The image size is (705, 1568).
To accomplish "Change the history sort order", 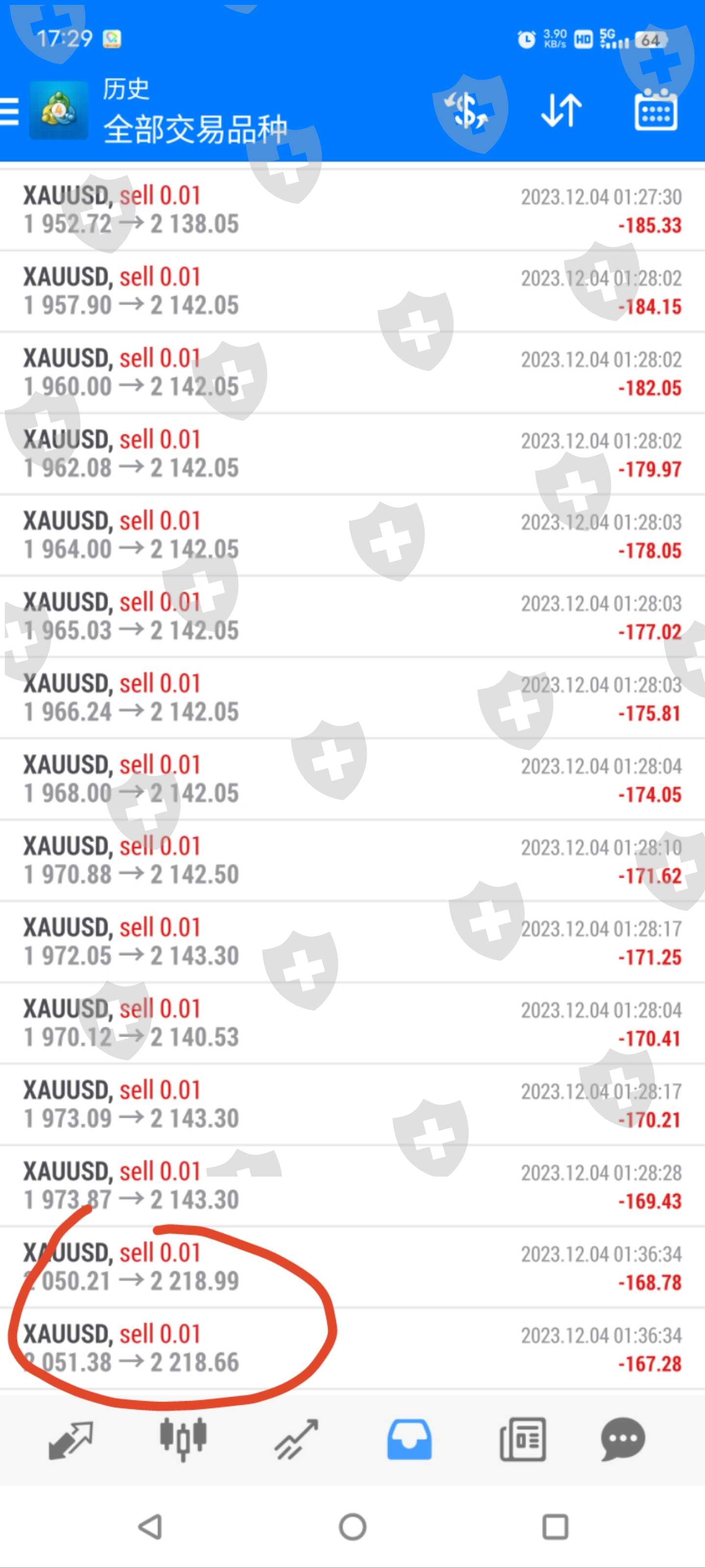I will 561,111.
